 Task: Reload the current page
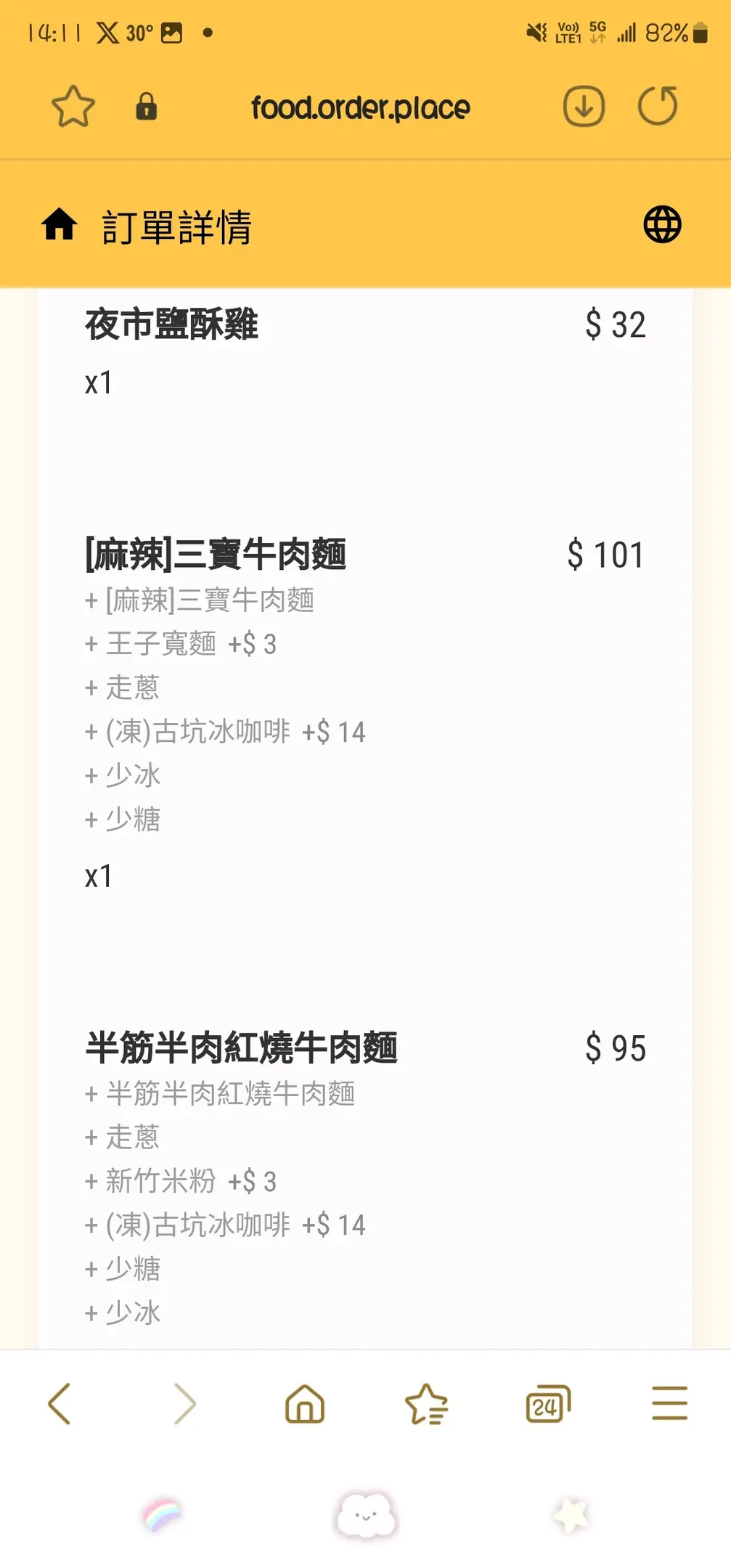click(658, 106)
